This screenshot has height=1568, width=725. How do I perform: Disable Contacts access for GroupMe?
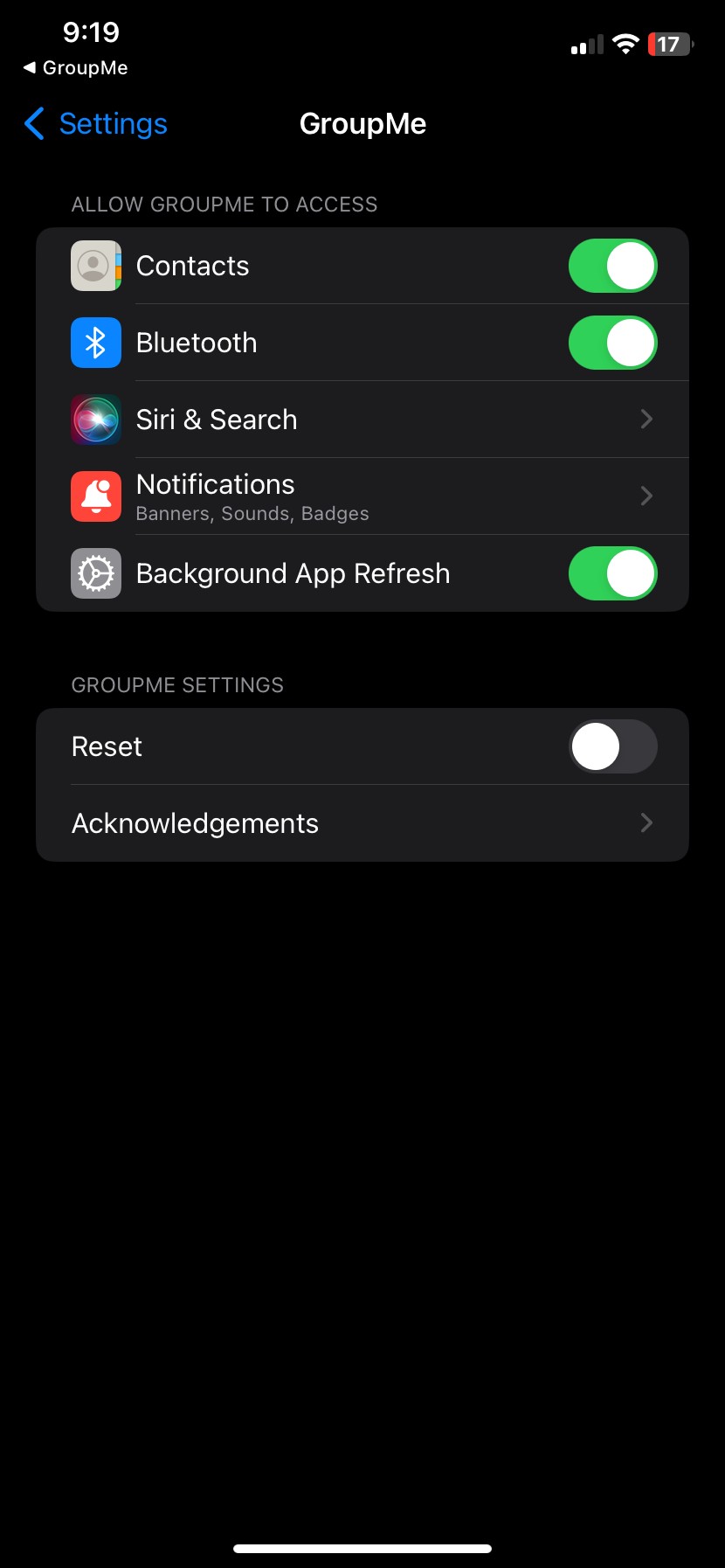tap(612, 266)
